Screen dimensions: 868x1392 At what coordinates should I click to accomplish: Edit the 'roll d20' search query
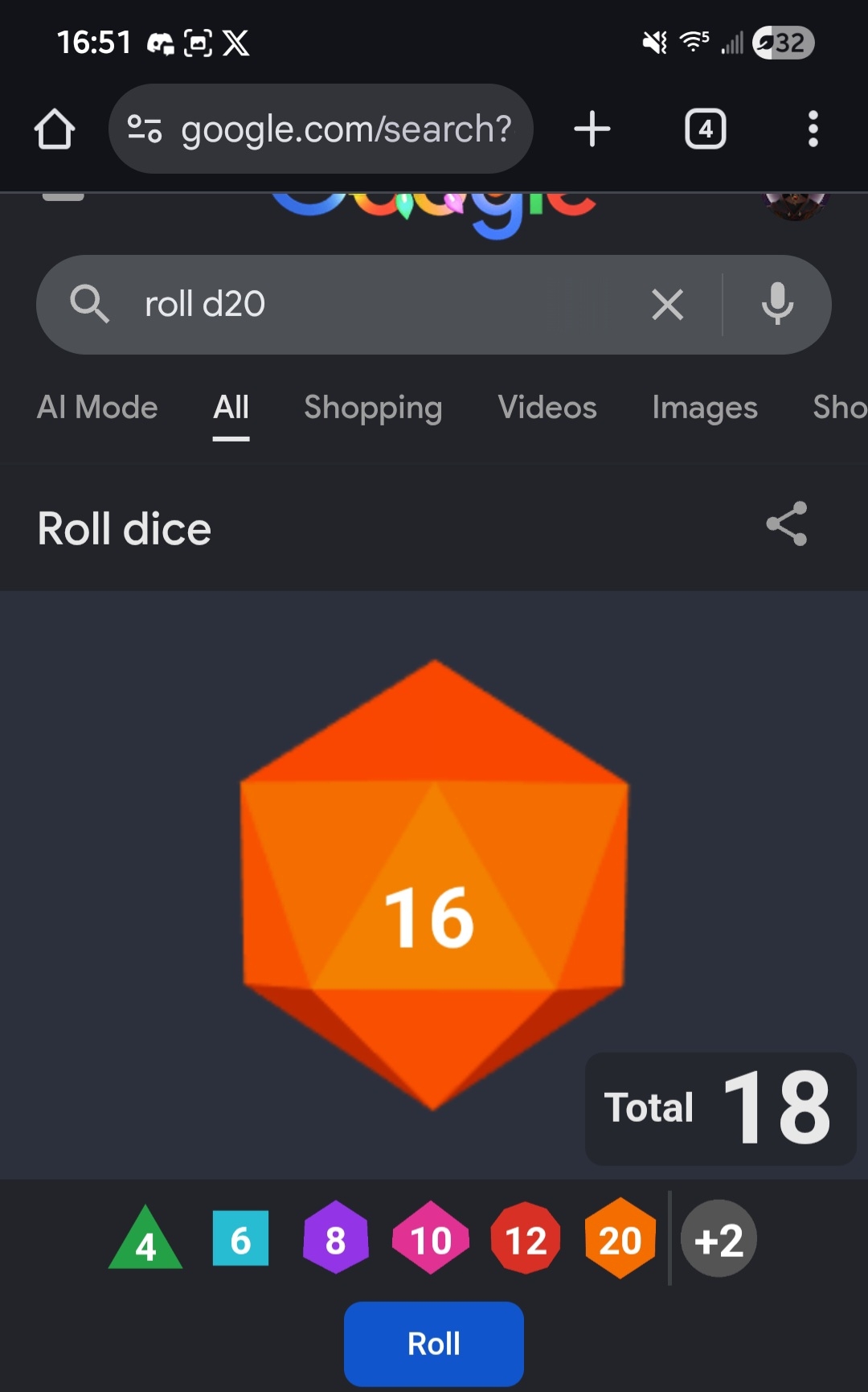click(x=362, y=305)
